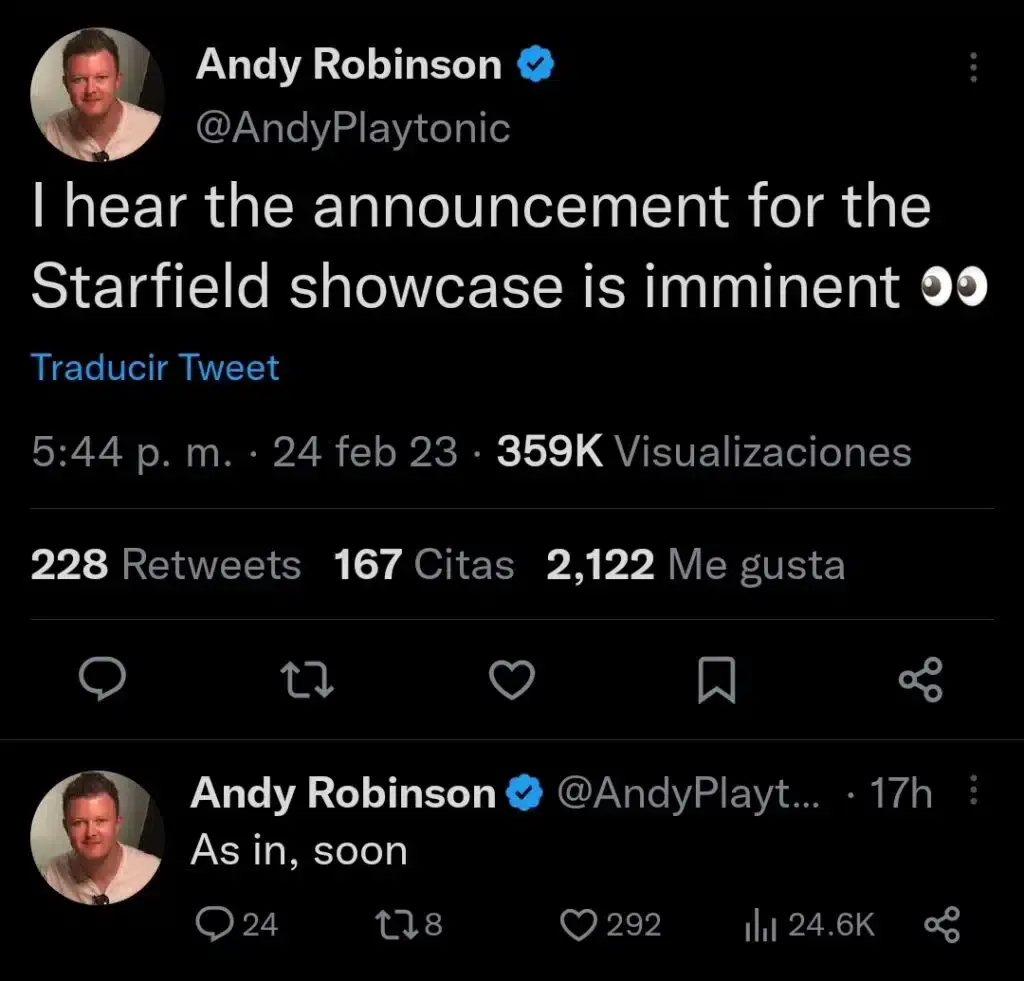The height and width of the screenshot is (981, 1024).
Task: View the 167 Citas list
Action: click(x=424, y=566)
